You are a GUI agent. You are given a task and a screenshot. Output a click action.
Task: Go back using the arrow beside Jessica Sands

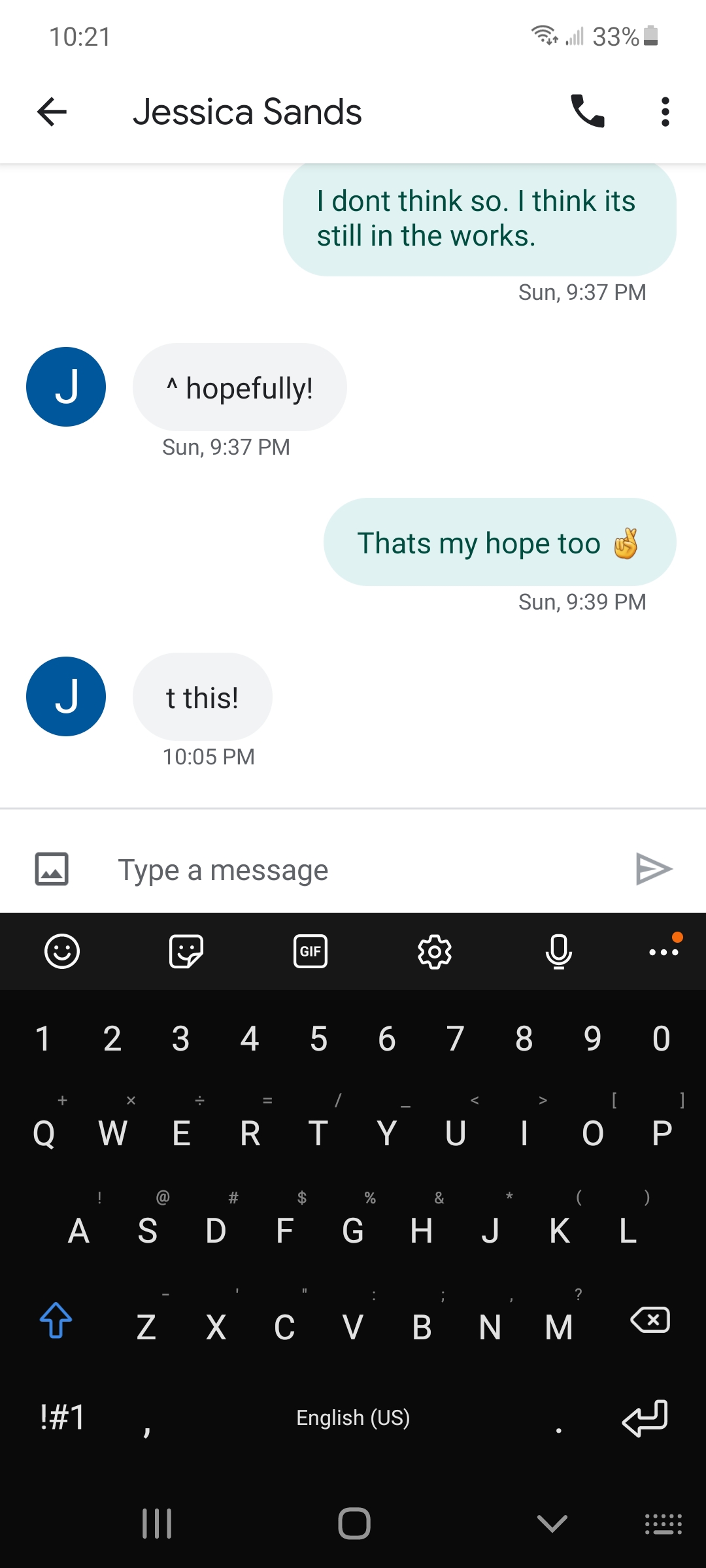pyautogui.click(x=52, y=111)
